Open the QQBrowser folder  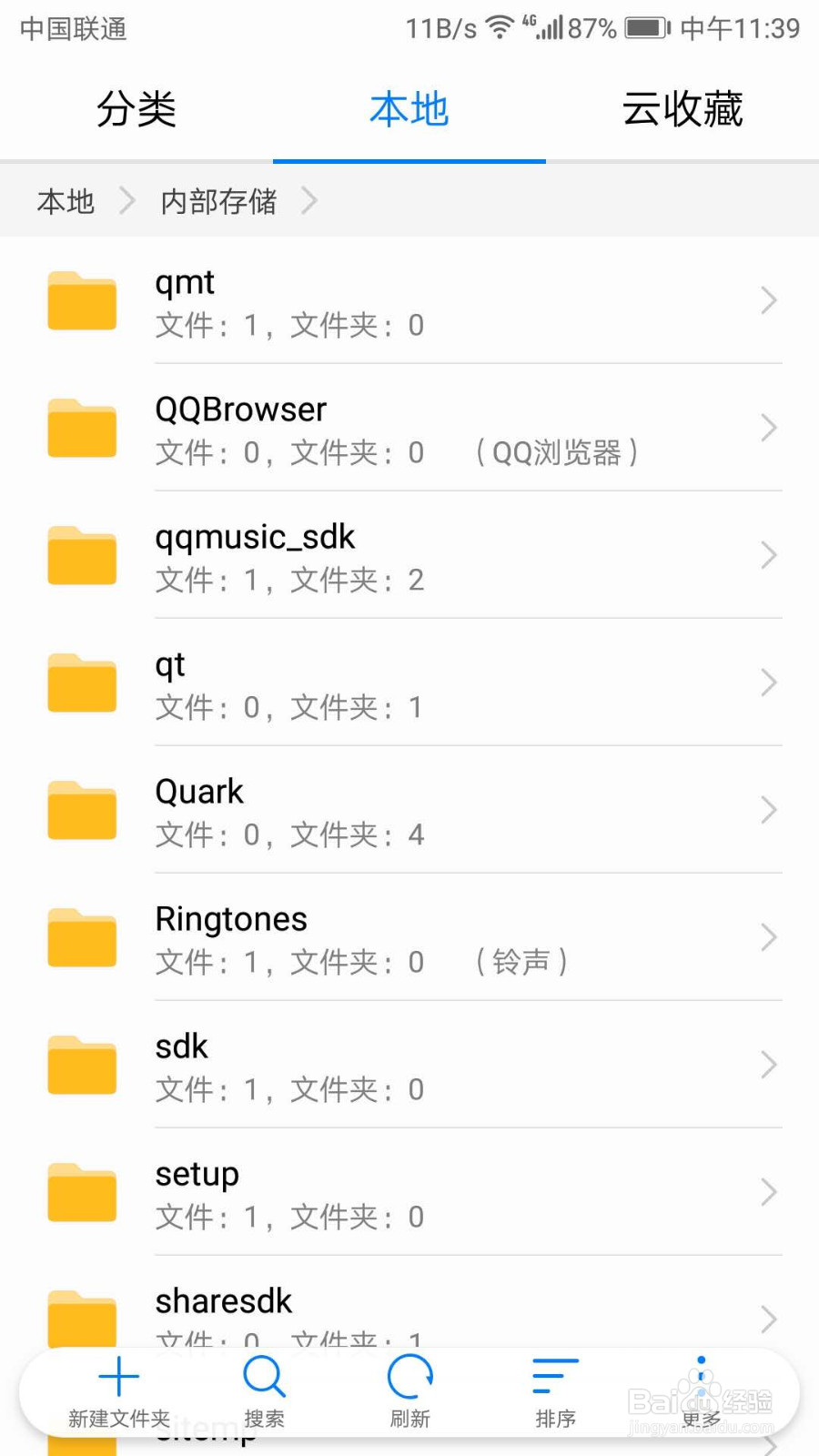[409, 428]
